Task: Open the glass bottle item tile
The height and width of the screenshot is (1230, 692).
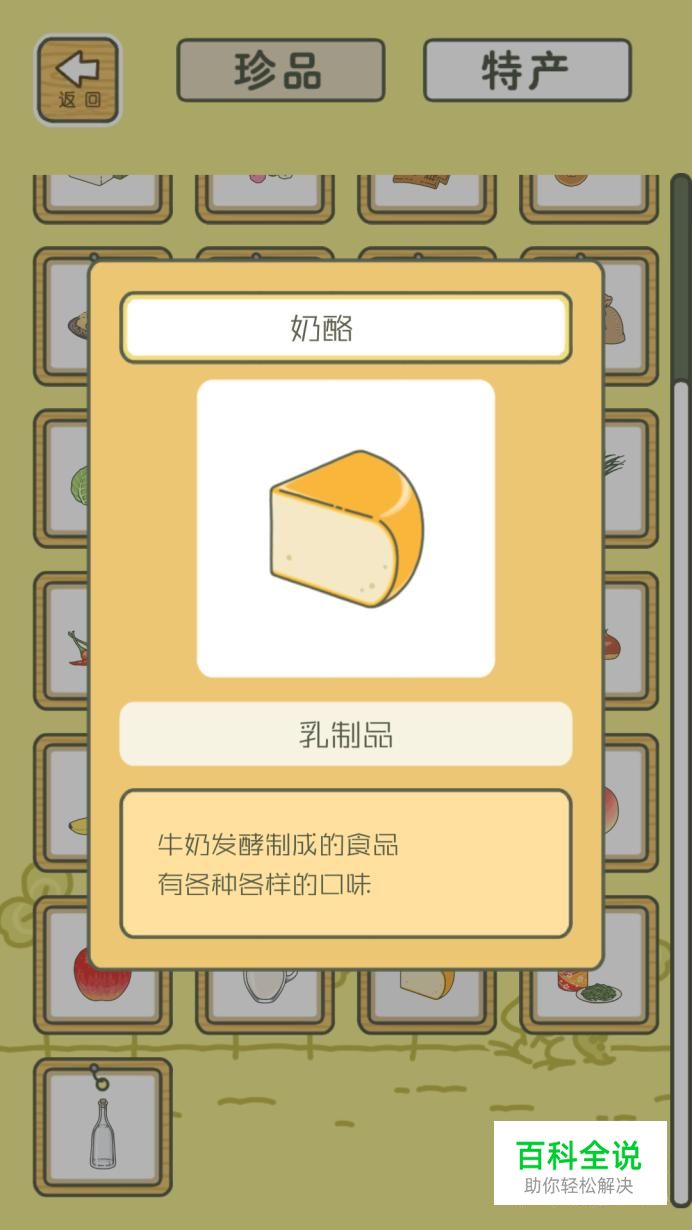Action: pos(103,1128)
